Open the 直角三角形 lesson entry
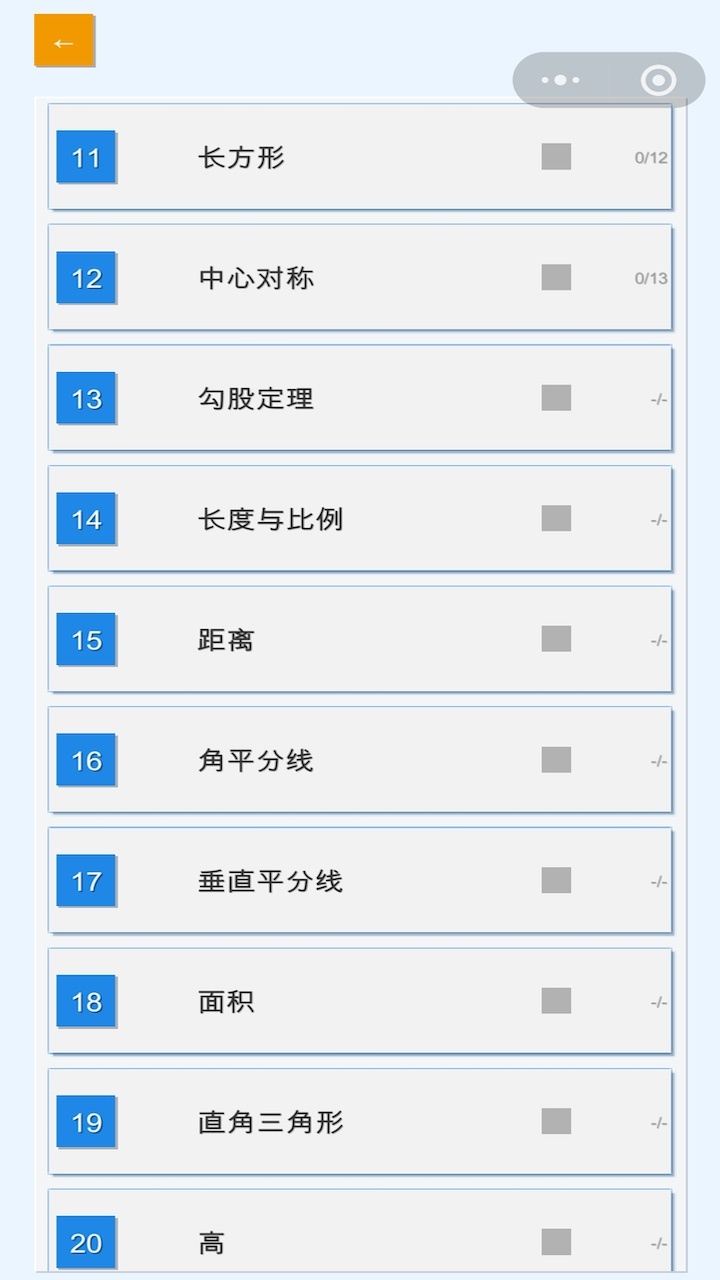Screen dimensions: 720x1280 (360, 1122)
